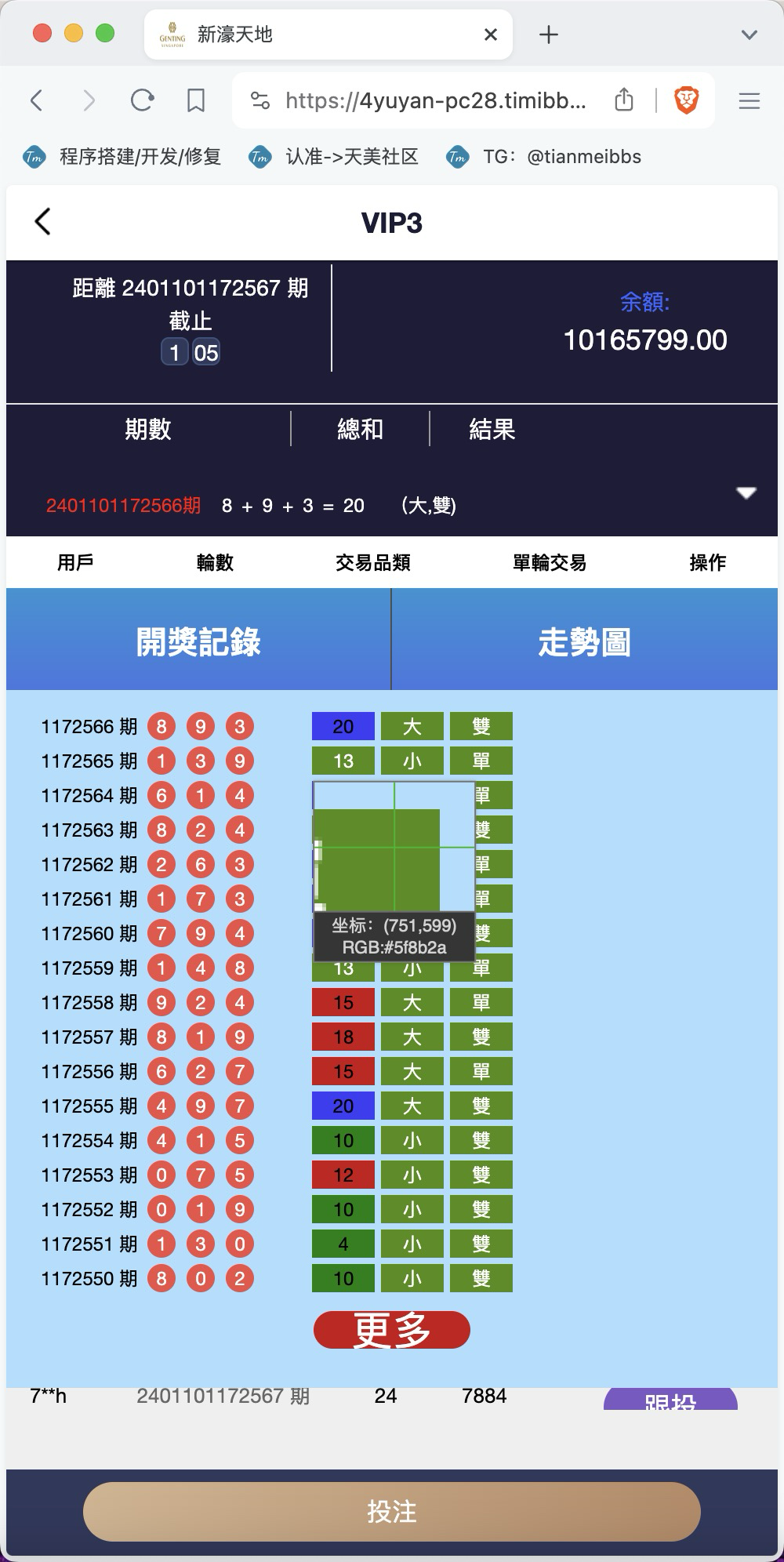Switch to the 開獎記錄 tab
Image resolution: width=784 pixels, height=1562 pixels.
[198, 640]
